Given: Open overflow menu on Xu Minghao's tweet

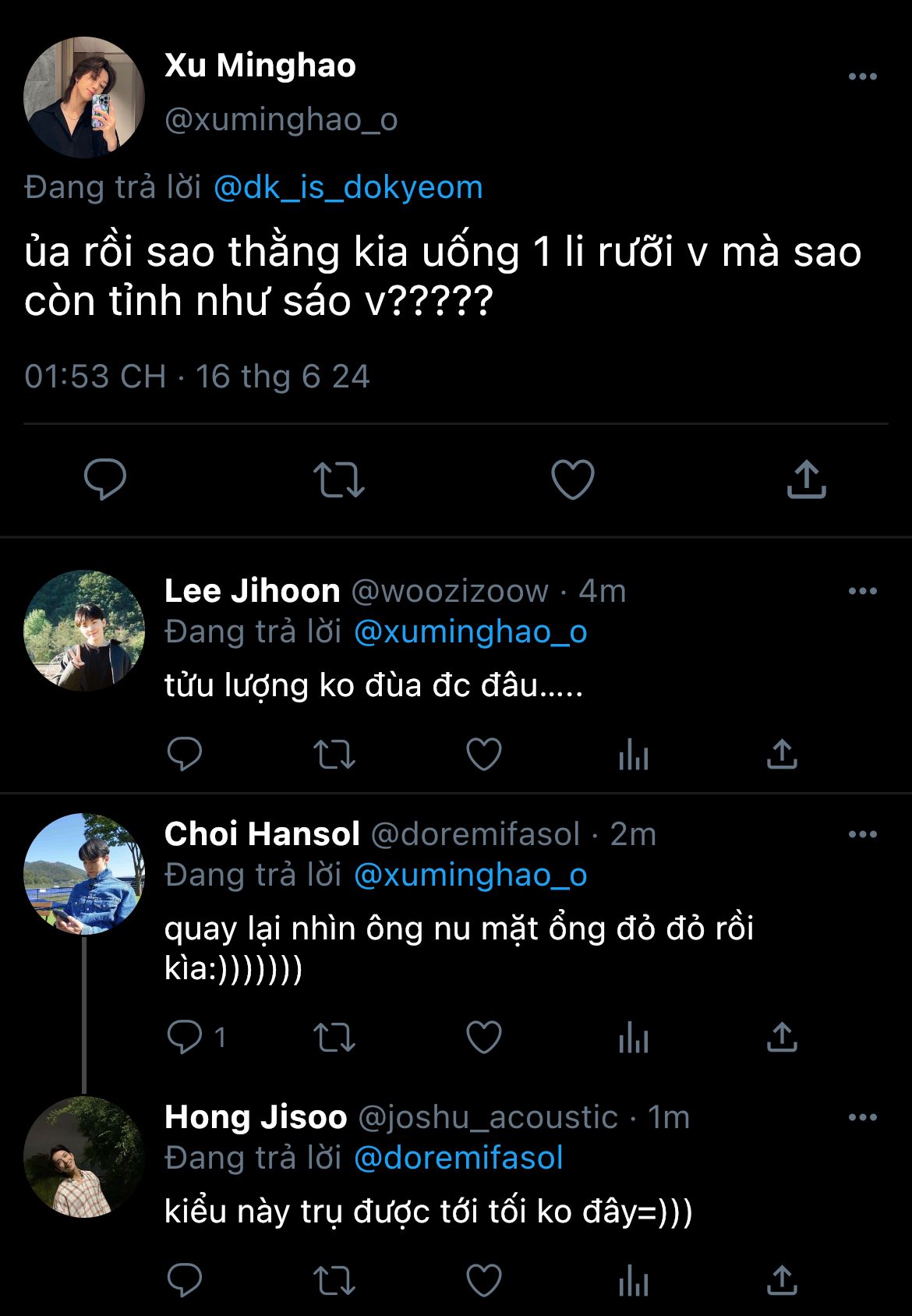Looking at the screenshot, I should coord(862,76).
